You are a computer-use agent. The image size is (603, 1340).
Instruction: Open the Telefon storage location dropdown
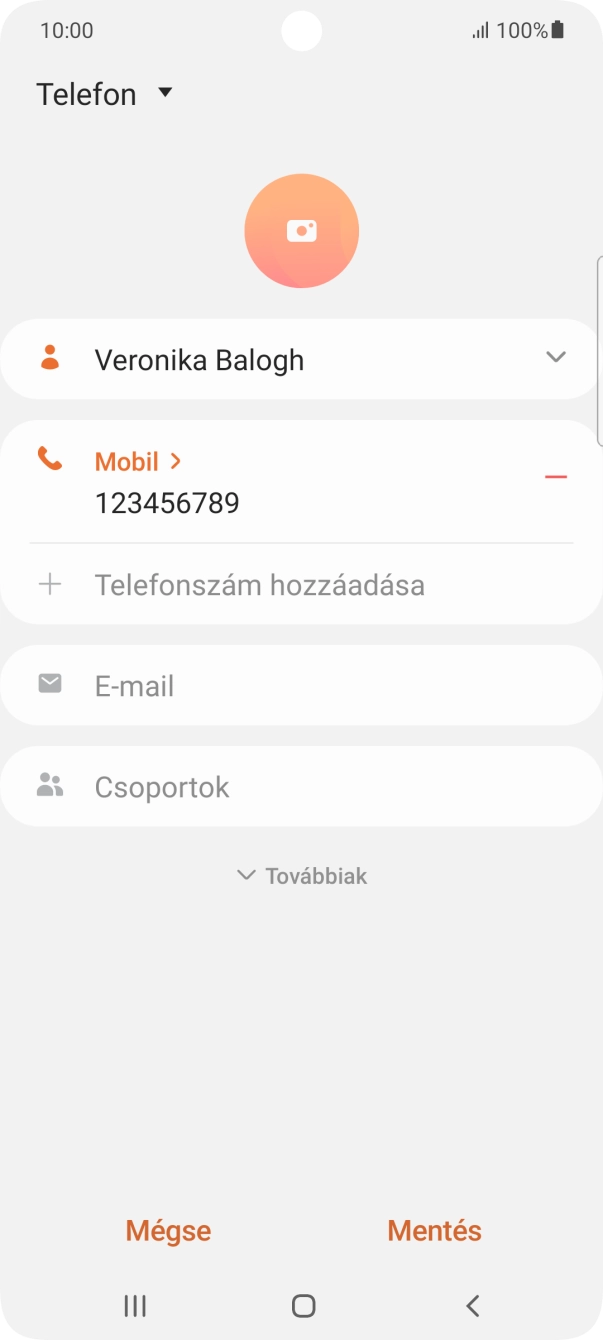tap(105, 94)
